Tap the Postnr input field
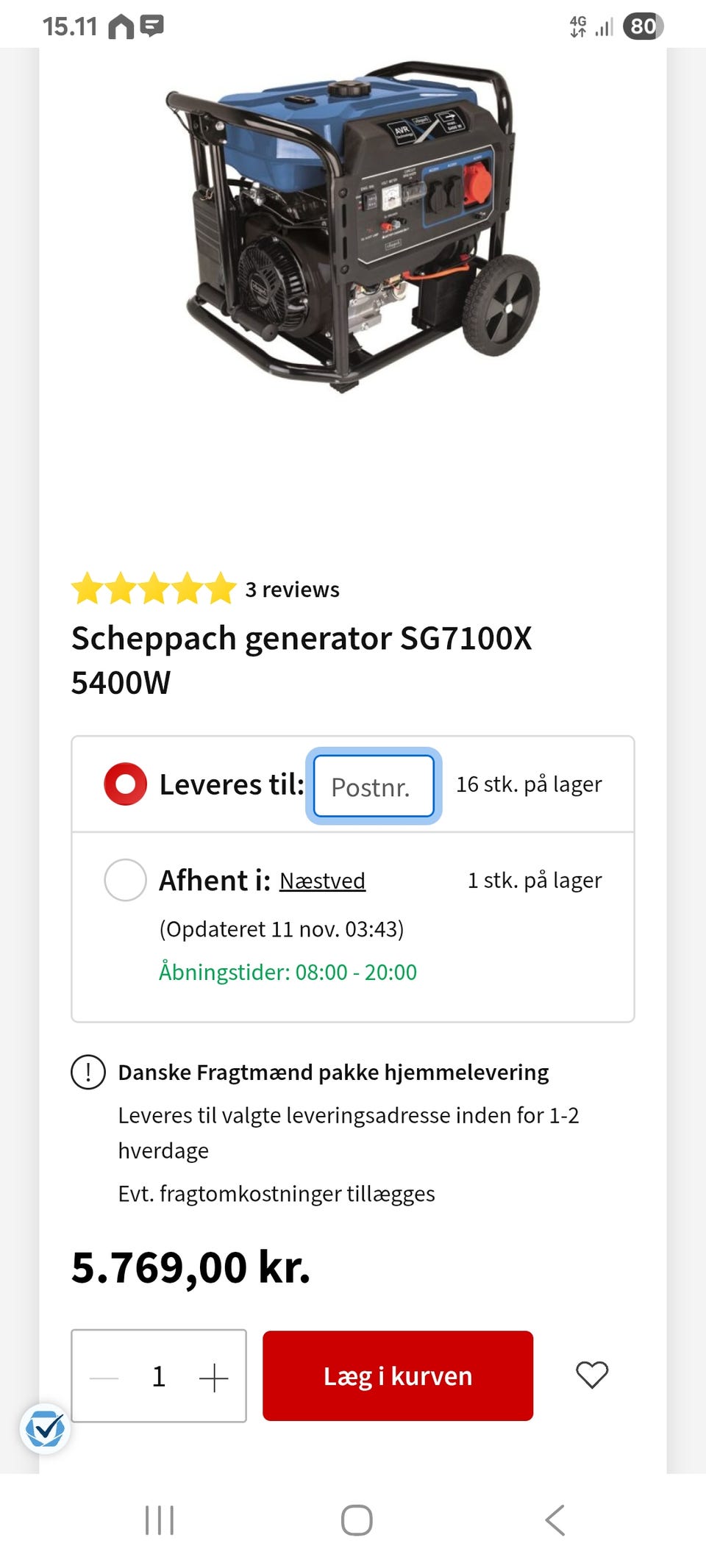 (x=372, y=785)
